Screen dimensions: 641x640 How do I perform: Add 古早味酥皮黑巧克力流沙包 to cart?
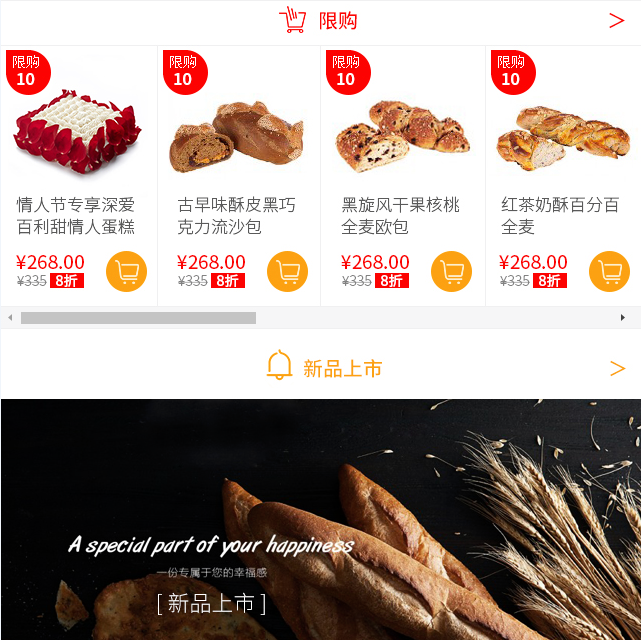[x=287, y=271]
